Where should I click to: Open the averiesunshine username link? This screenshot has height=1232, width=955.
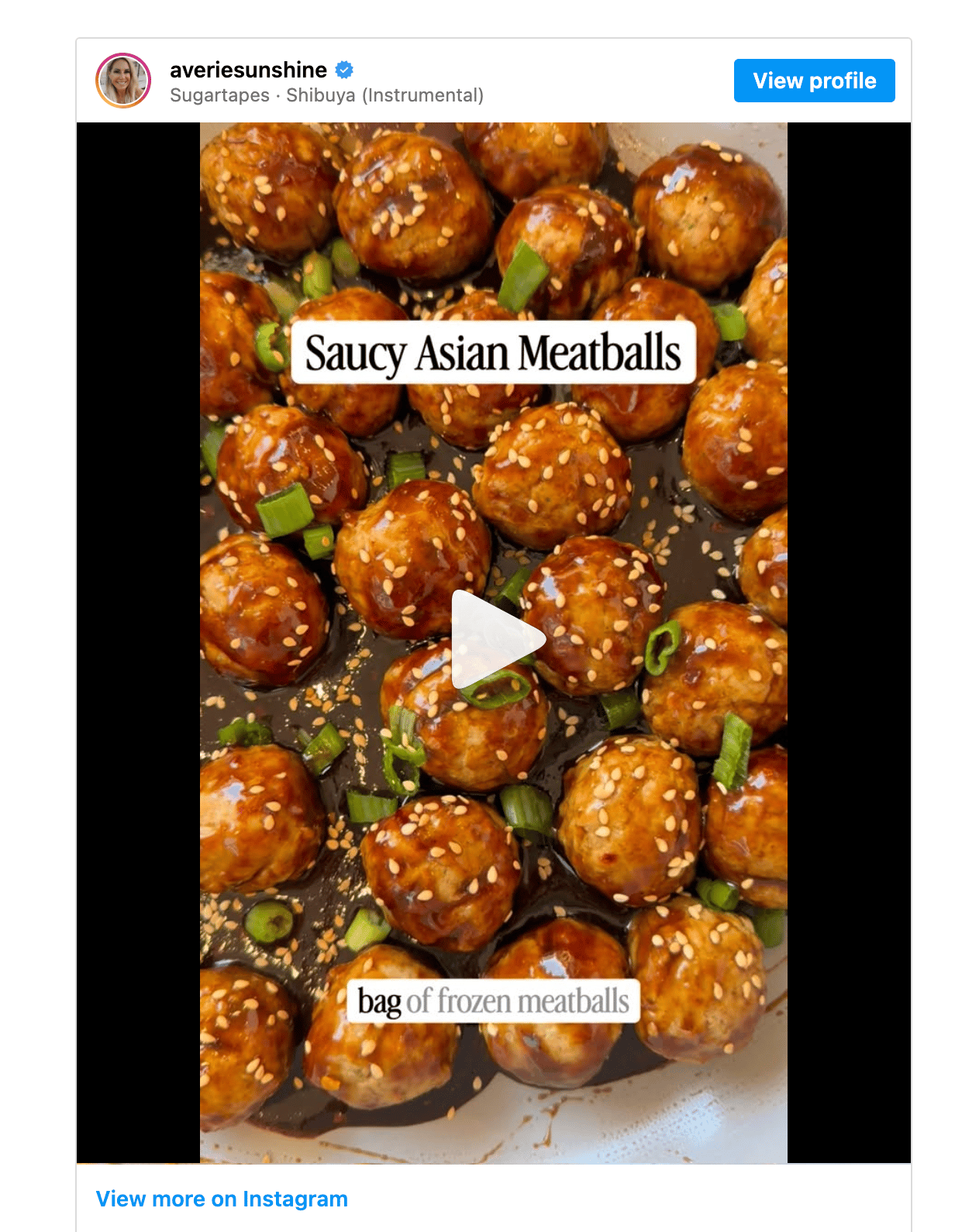tap(248, 70)
